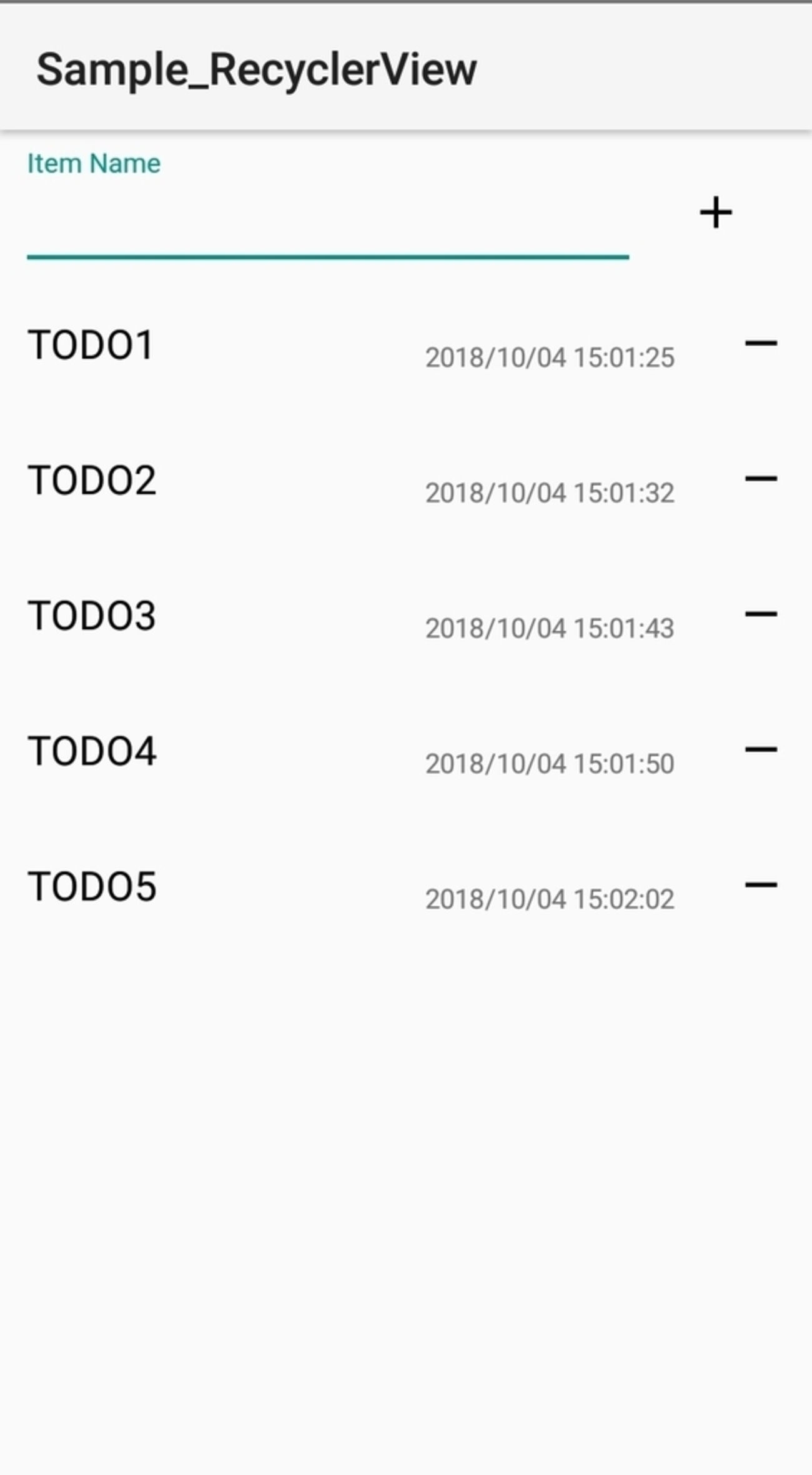
Task: Delete TODO5 with its minus icon
Action: [761, 885]
